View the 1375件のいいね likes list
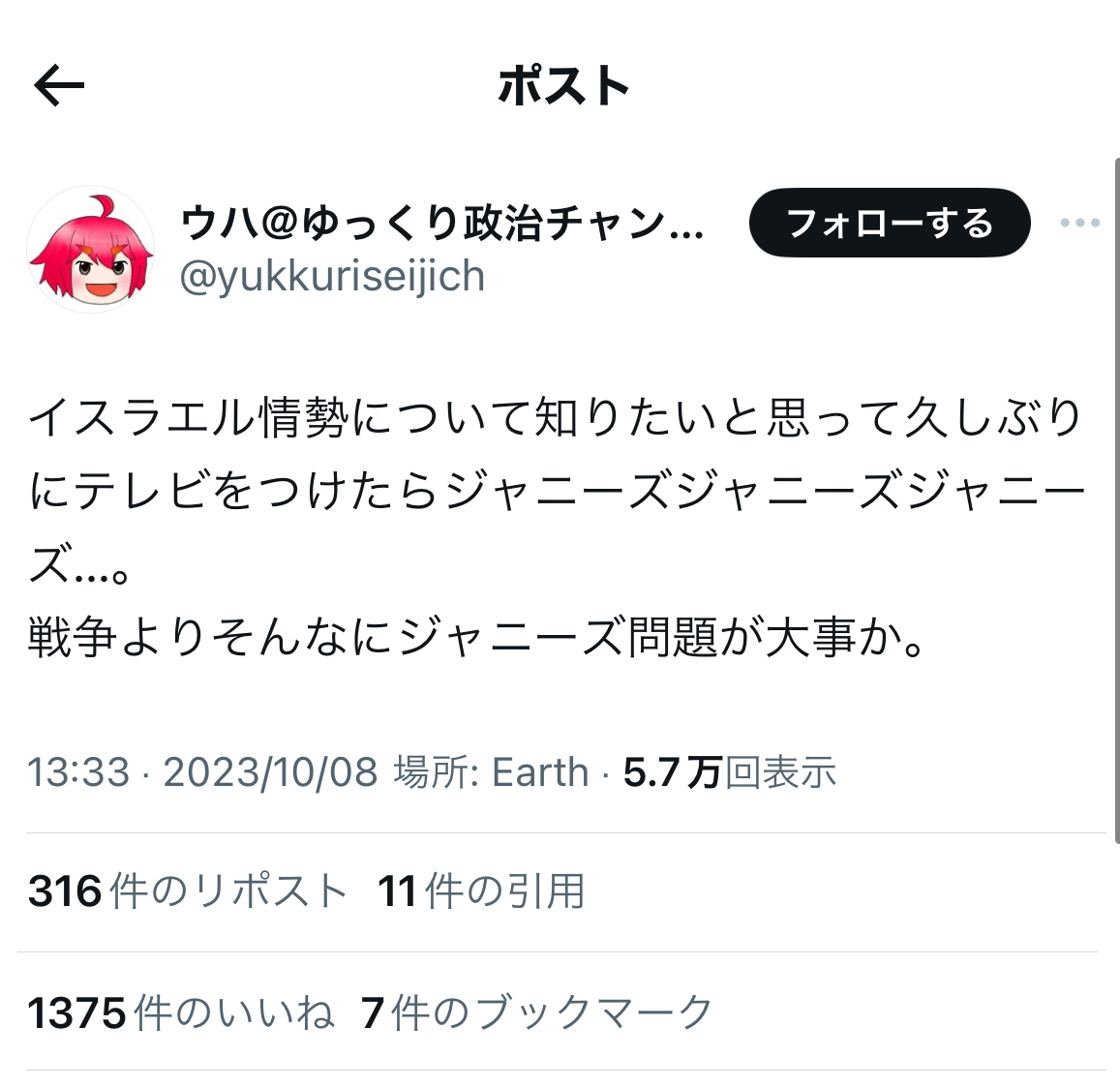 pyautogui.click(x=181, y=1013)
